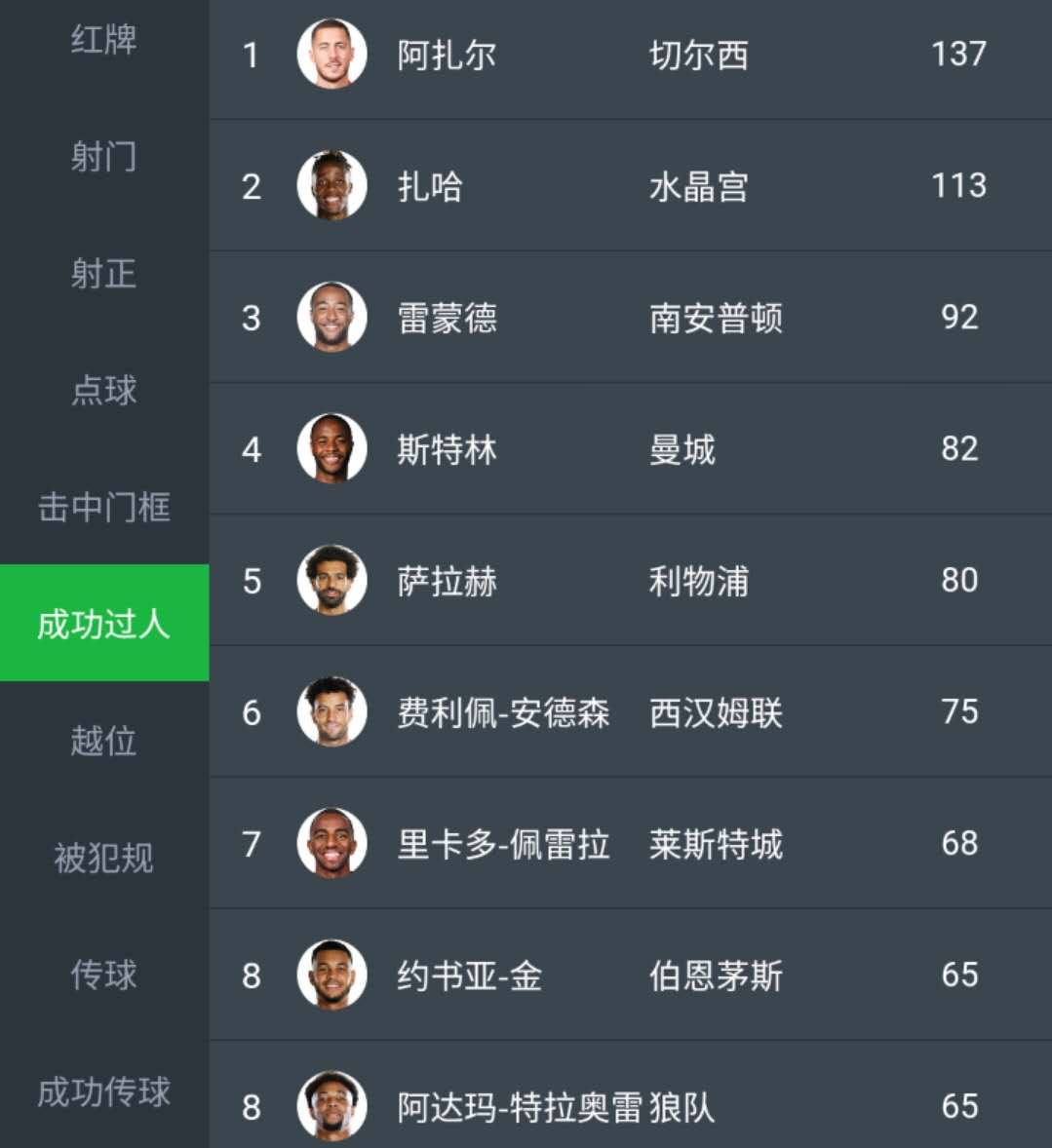Image resolution: width=1052 pixels, height=1148 pixels.
Task: Click 阿扎尔's profile photo
Action: pos(330,56)
